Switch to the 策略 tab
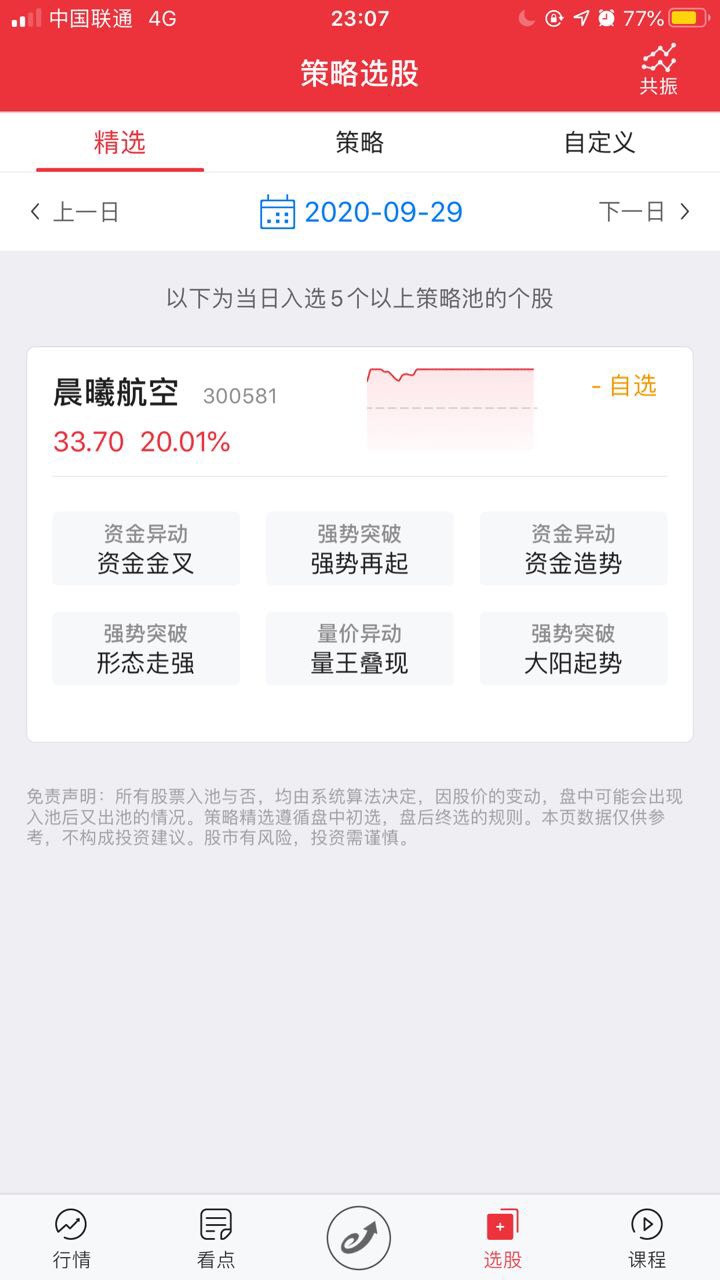 click(359, 142)
